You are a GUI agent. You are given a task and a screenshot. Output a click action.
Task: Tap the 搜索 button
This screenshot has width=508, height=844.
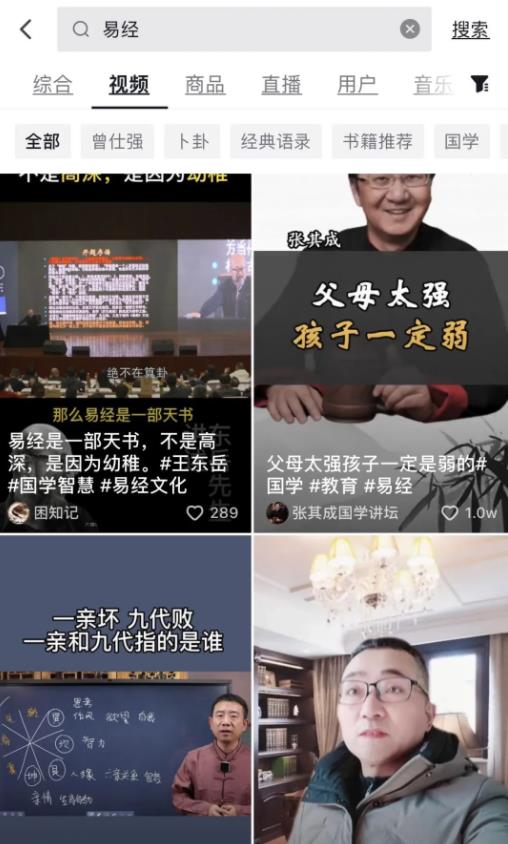click(470, 30)
